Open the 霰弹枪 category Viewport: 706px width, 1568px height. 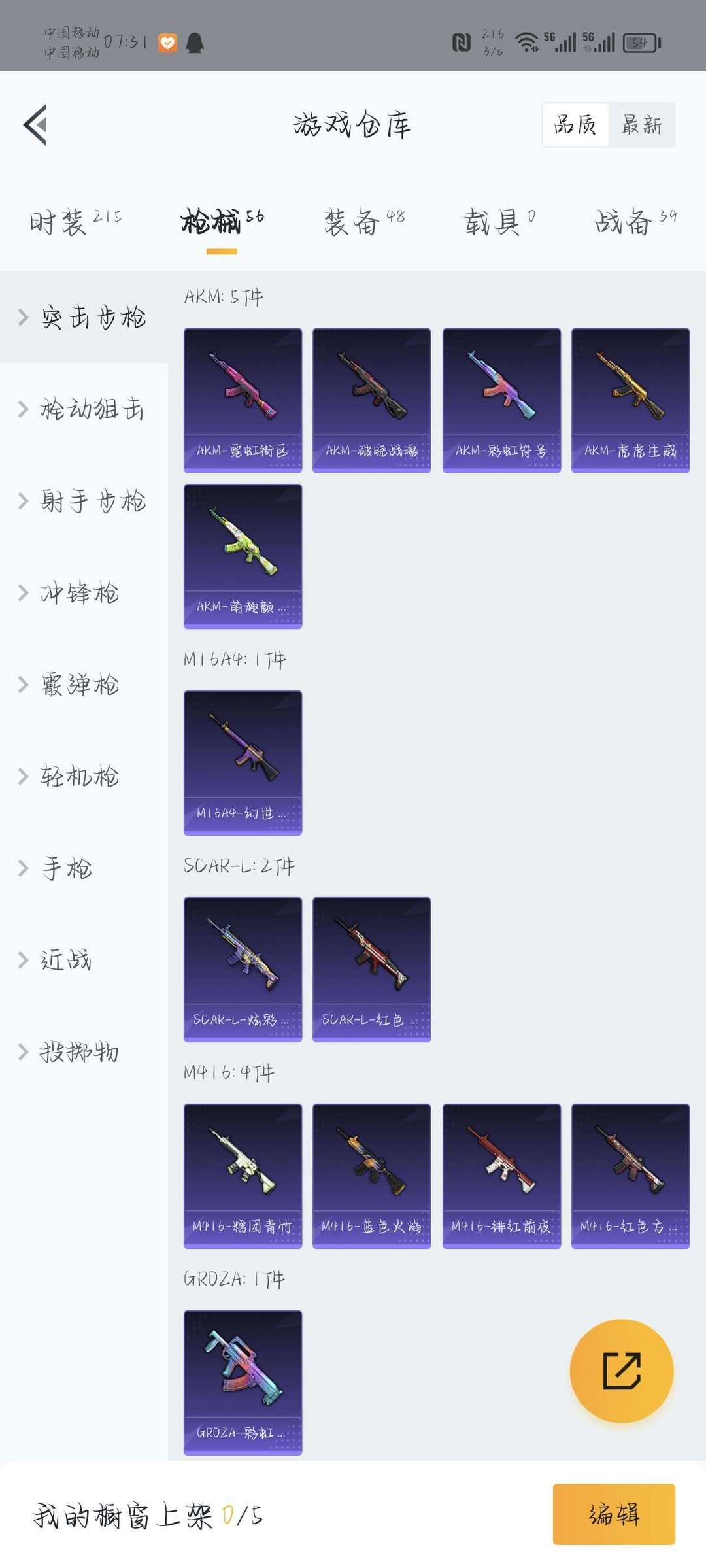point(78,685)
